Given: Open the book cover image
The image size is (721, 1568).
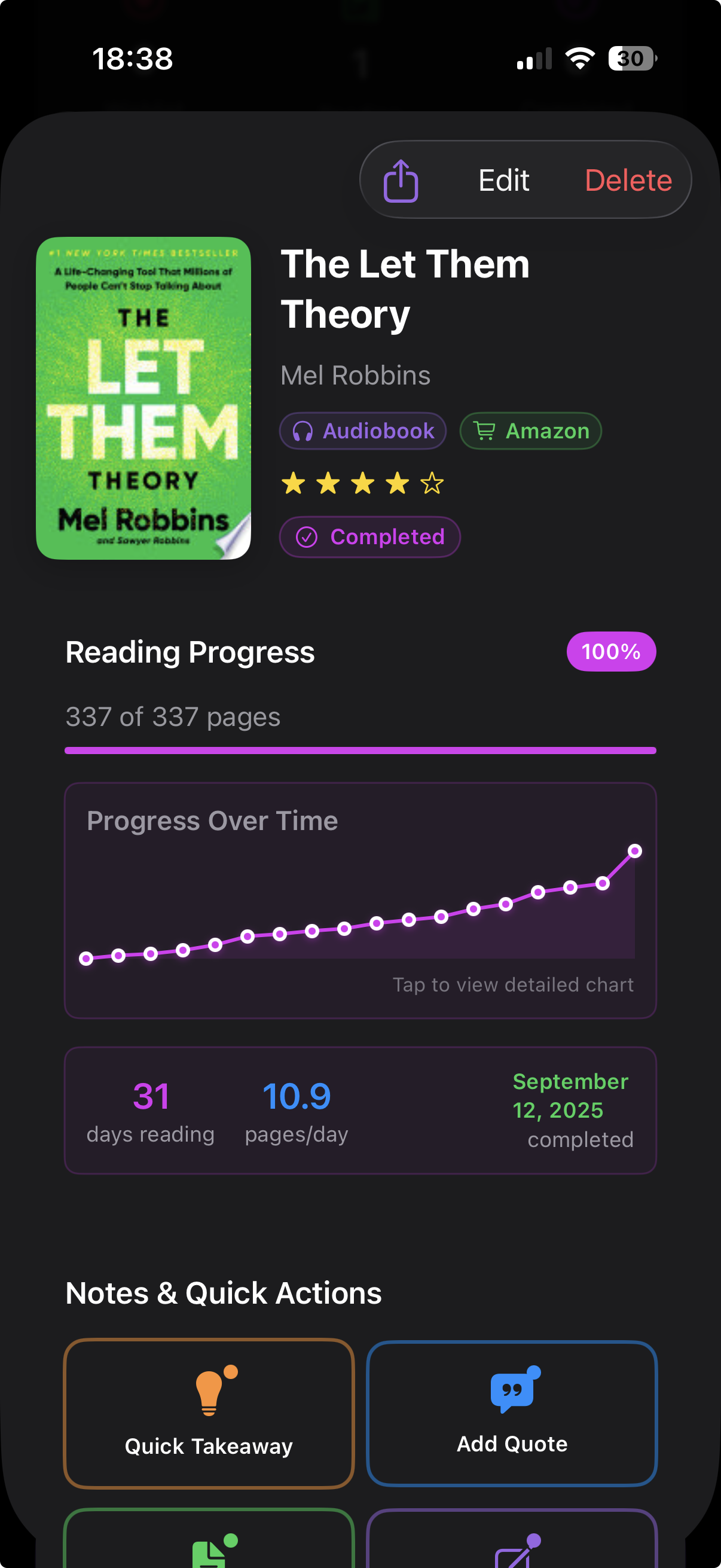Looking at the screenshot, I should coord(143,398).
